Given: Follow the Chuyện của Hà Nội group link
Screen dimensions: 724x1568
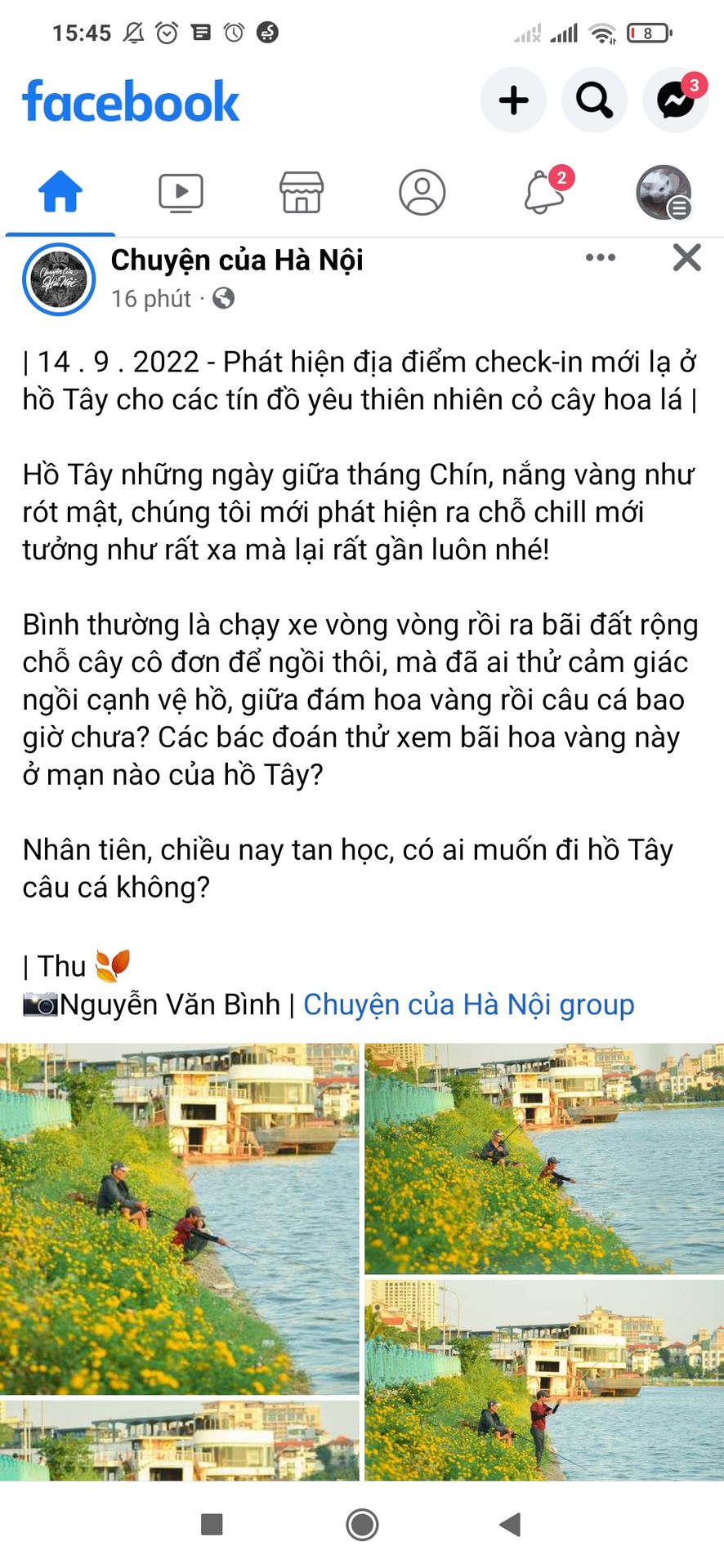Looking at the screenshot, I should 468,1004.
